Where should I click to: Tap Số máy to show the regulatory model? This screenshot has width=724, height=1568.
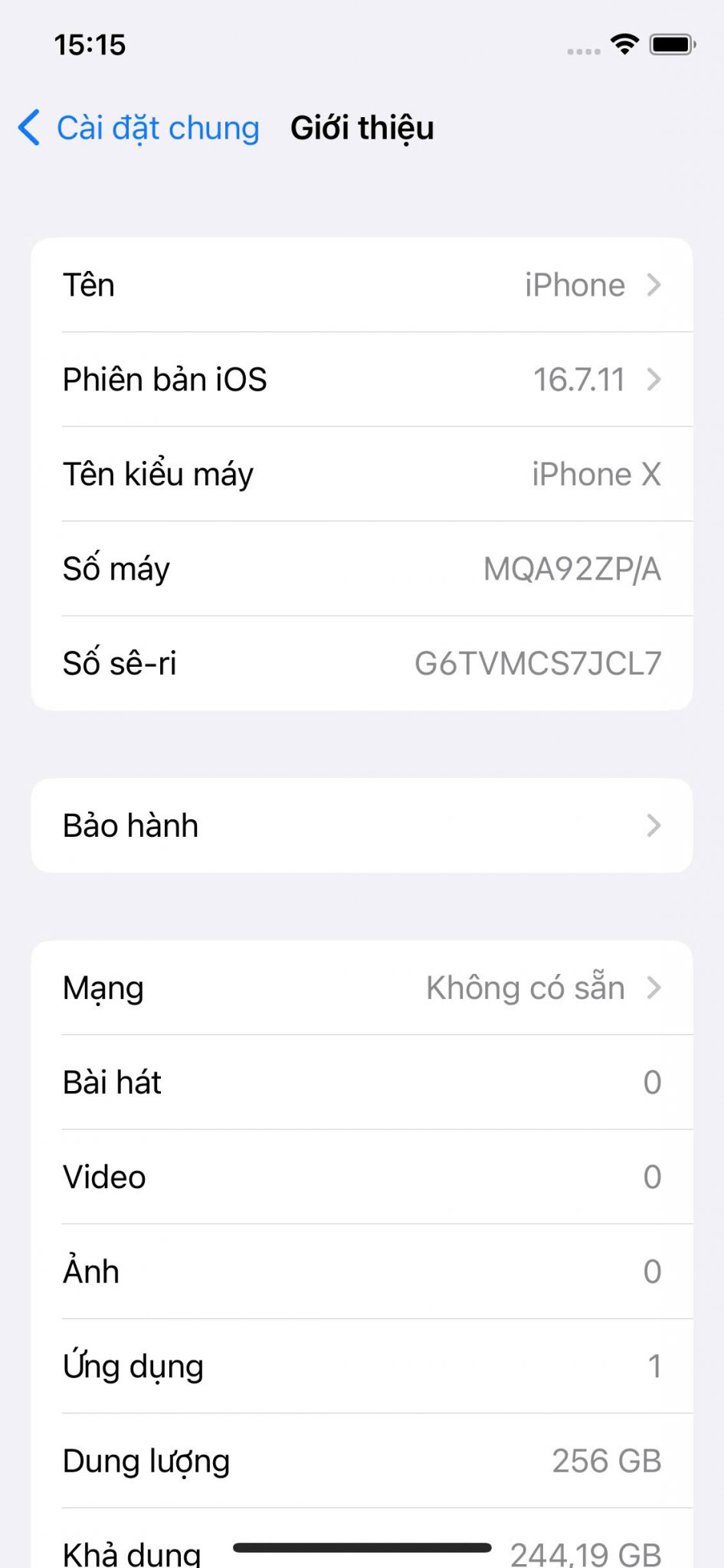[x=362, y=569]
